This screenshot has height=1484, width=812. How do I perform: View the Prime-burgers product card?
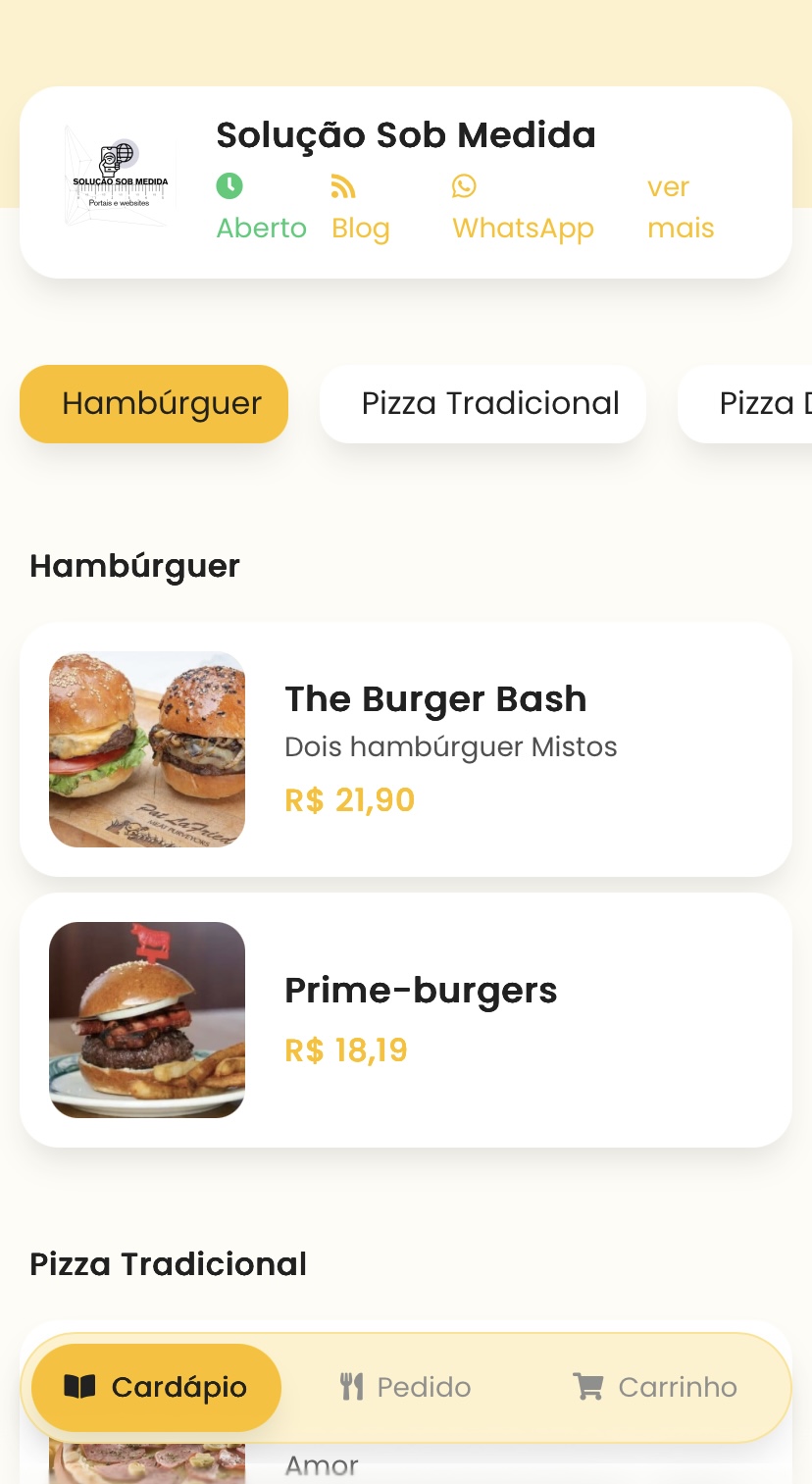click(x=406, y=1020)
